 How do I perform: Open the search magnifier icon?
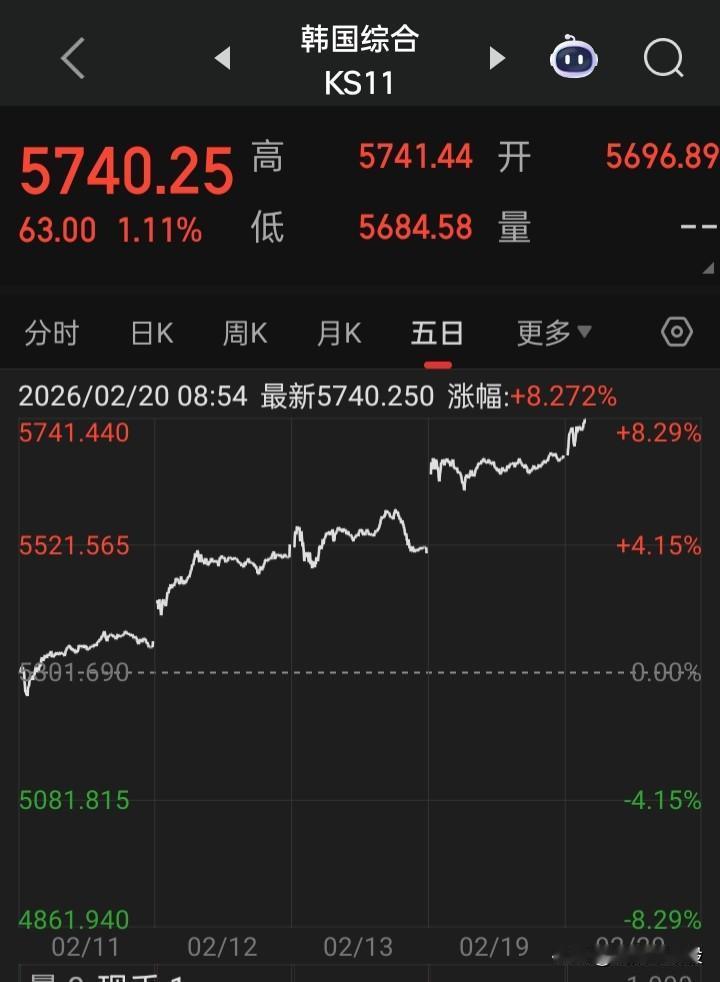coord(663,58)
